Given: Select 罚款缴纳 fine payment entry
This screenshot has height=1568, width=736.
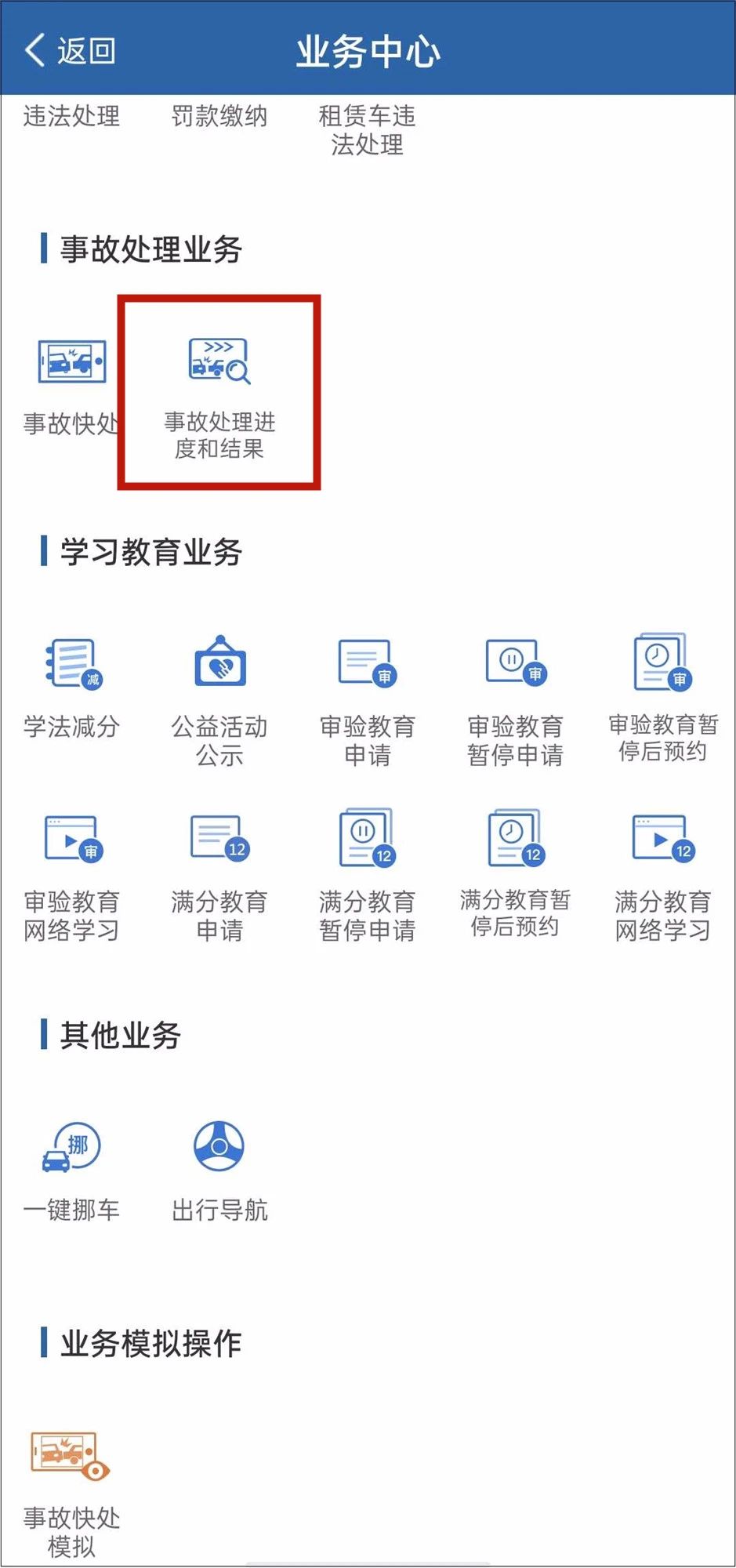Looking at the screenshot, I should 219,118.
